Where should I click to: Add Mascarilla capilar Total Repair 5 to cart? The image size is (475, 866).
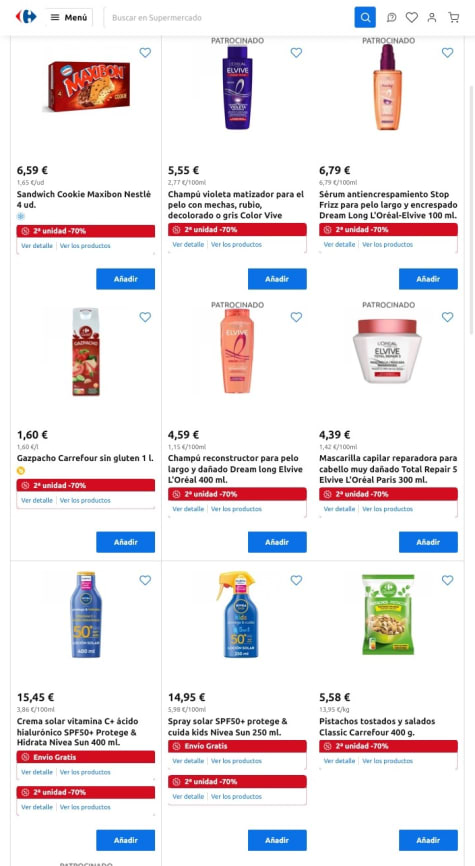[x=428, y=542]
